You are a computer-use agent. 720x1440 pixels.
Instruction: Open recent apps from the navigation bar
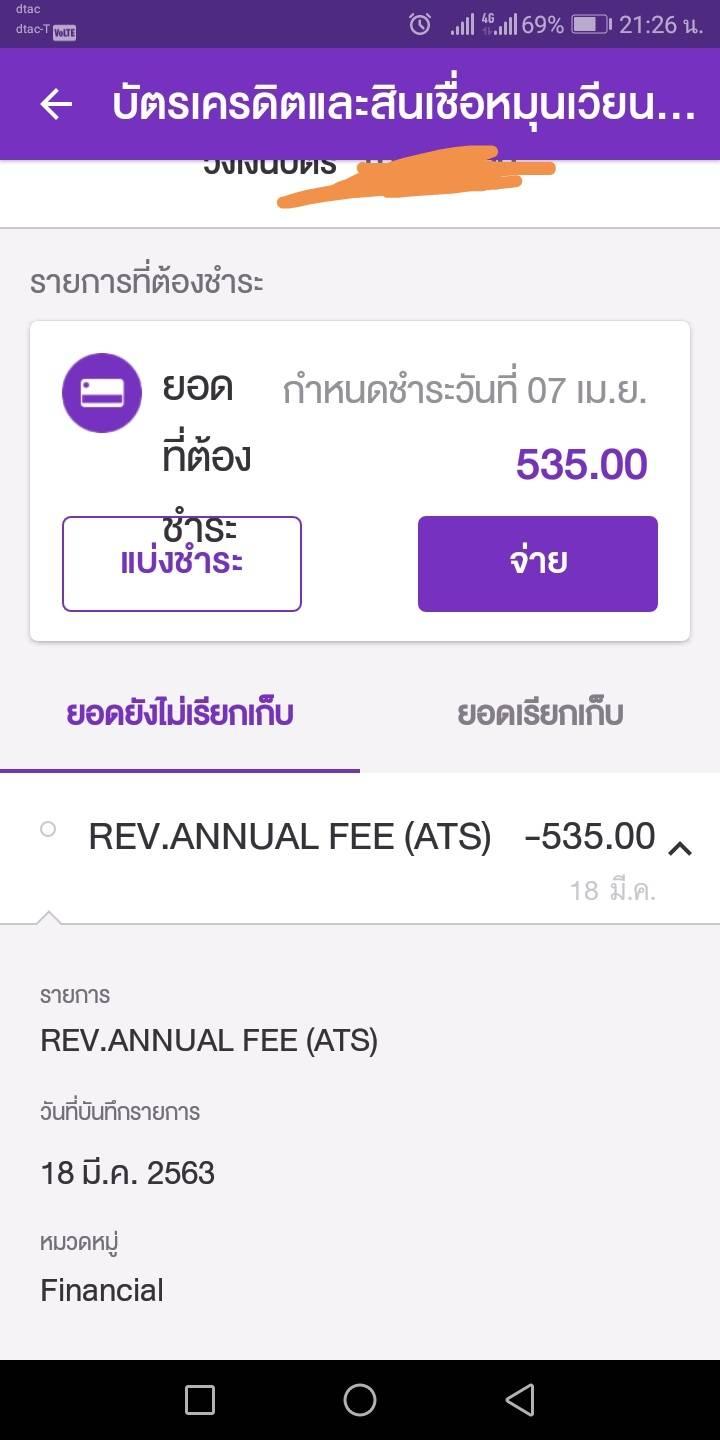pyautogui.click(x=200, y=1400)
